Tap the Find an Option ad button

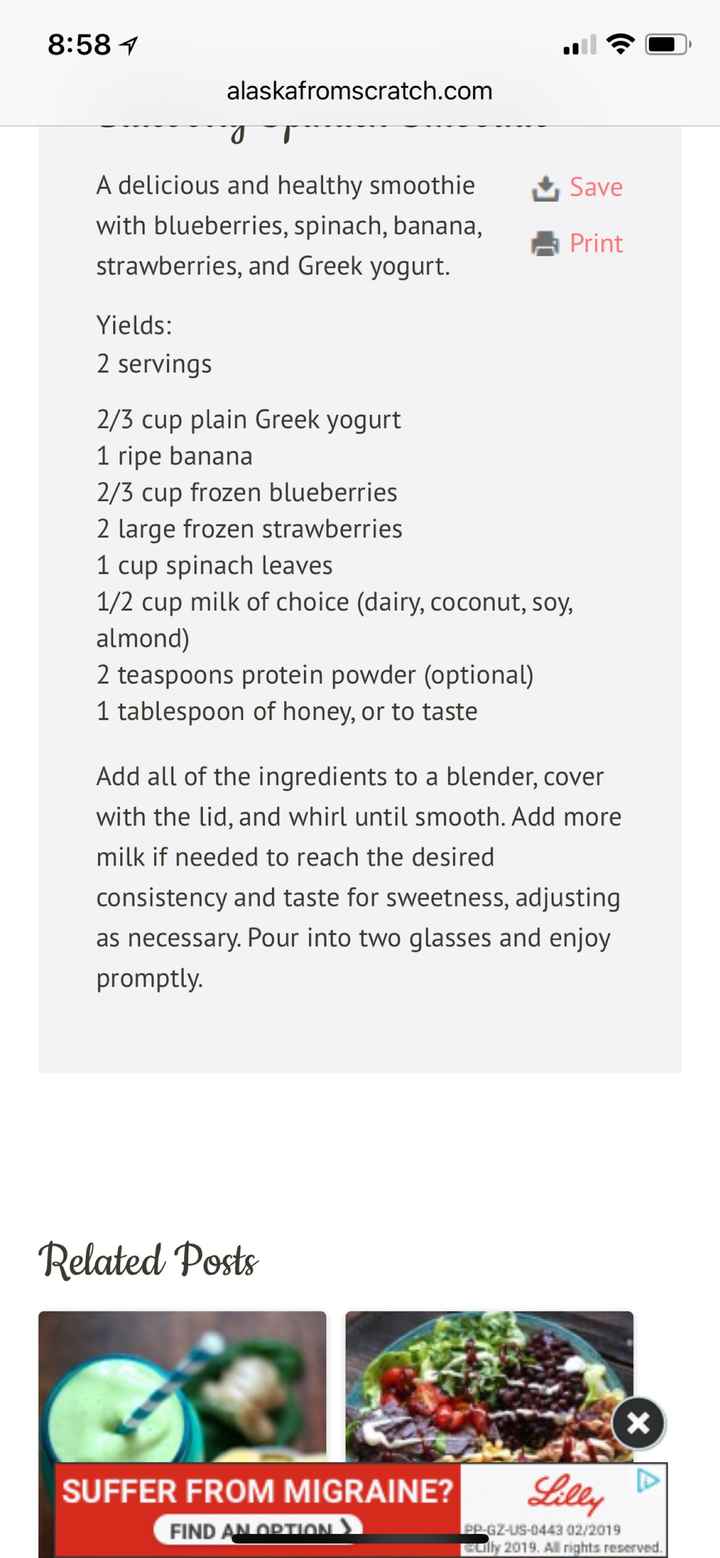pyautogui.click(x=258, y=1531)
